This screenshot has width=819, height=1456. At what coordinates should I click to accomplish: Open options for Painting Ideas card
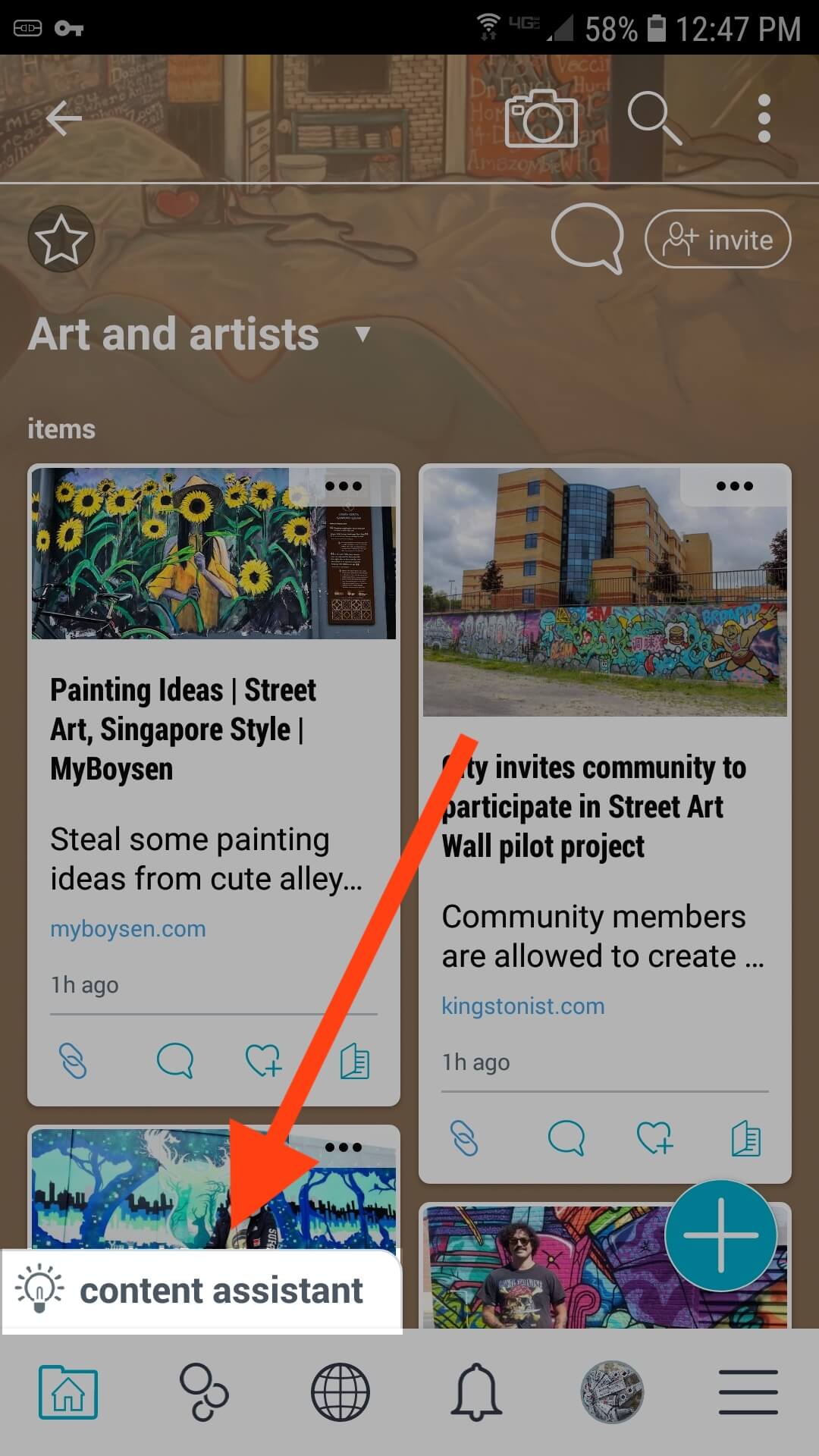coord(344,486)
